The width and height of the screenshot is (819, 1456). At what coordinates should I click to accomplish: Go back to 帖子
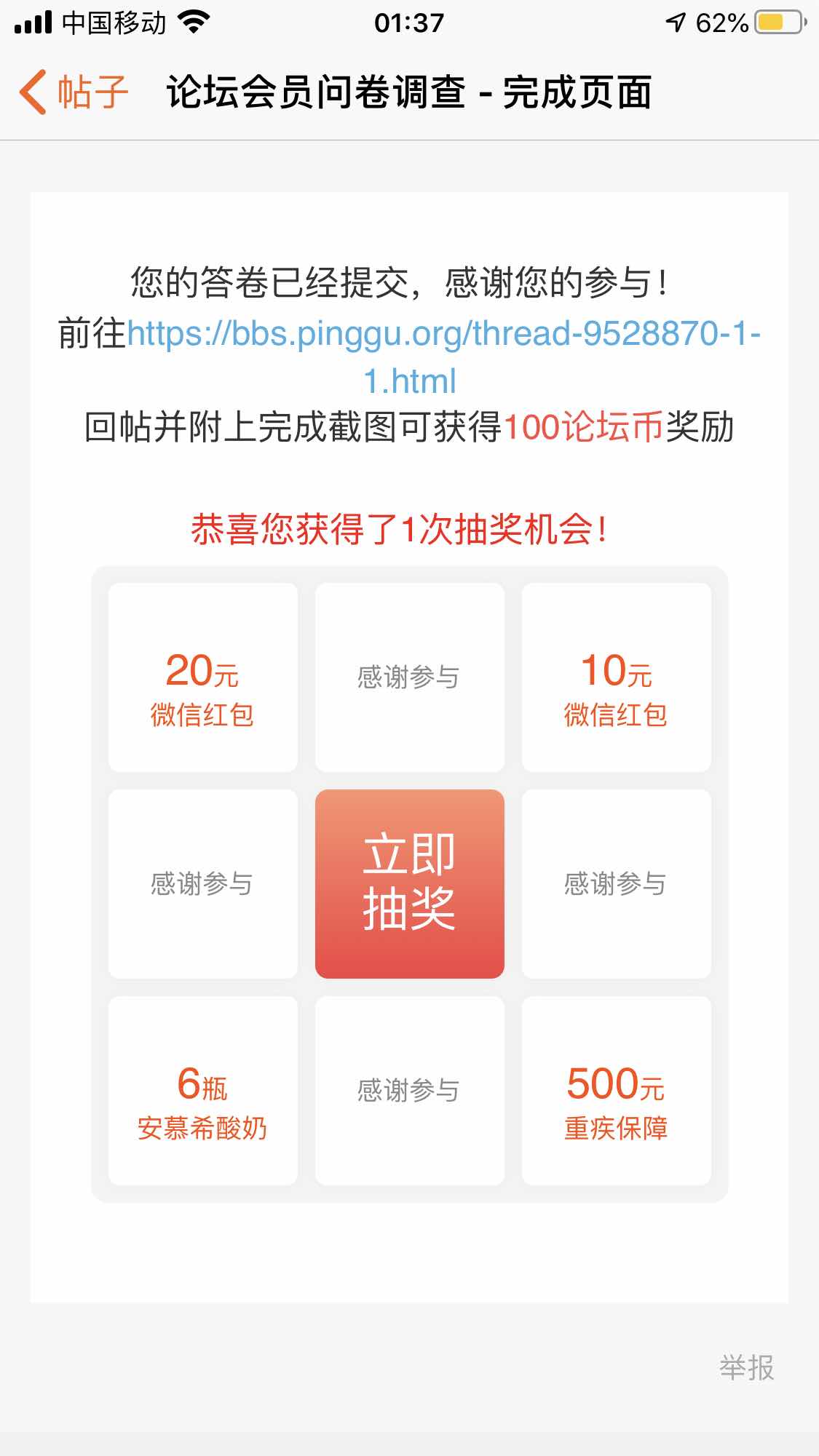pyautogui.click(x=73, y=92)
